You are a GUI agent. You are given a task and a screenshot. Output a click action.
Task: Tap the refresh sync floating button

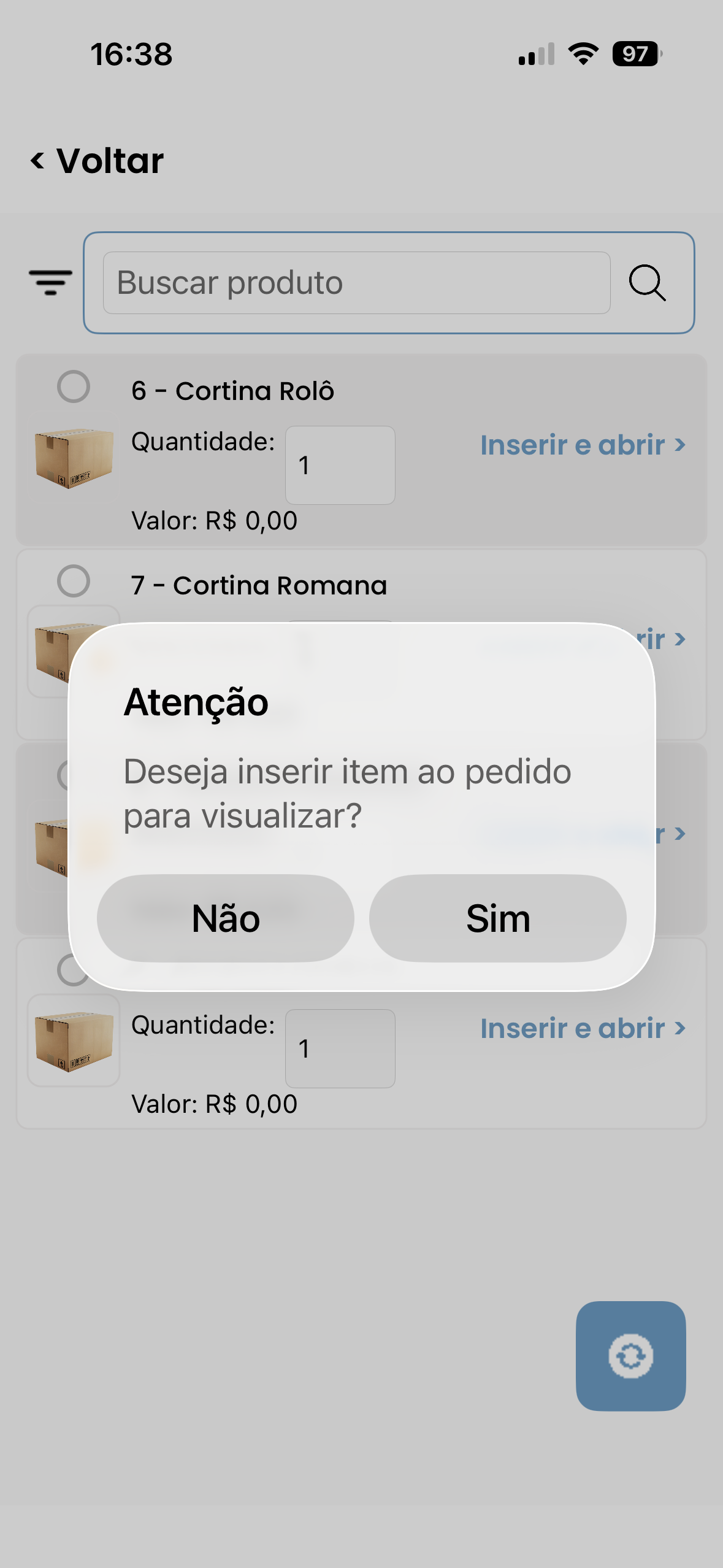630,1356
